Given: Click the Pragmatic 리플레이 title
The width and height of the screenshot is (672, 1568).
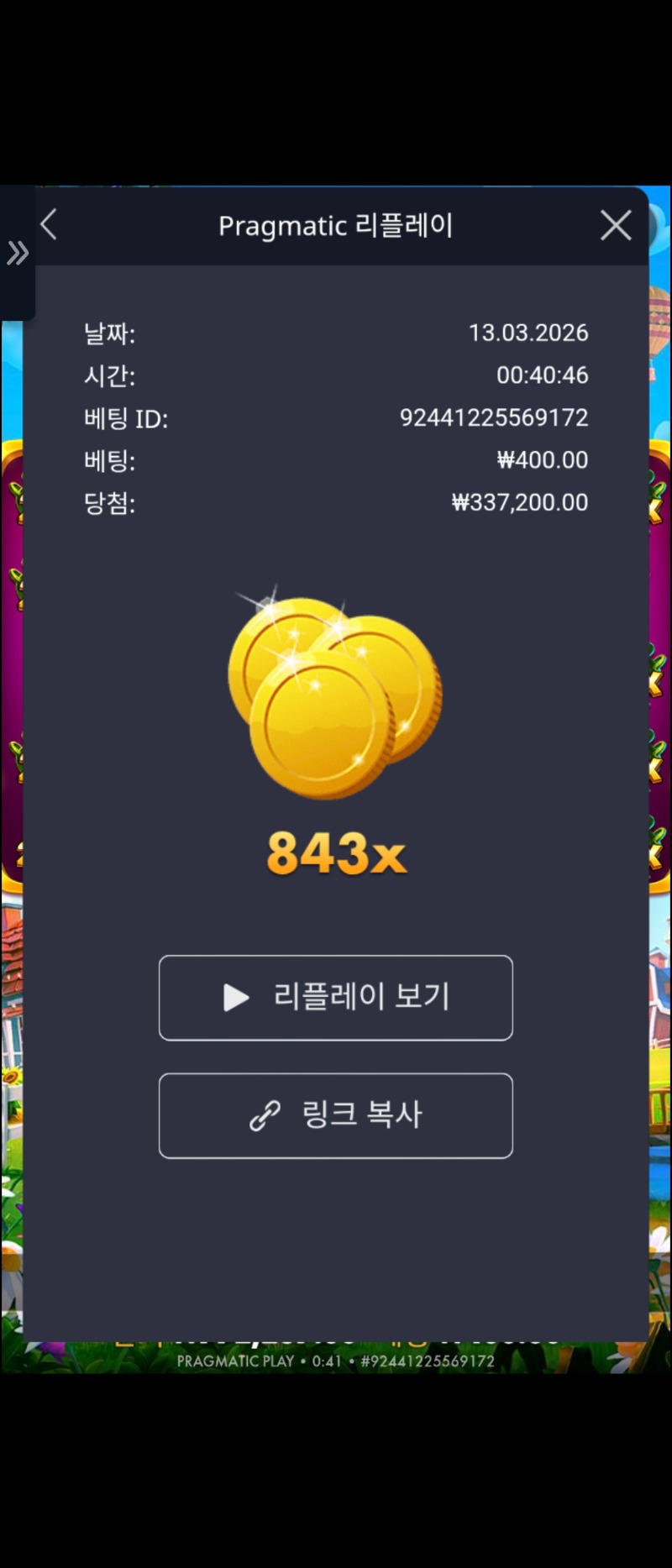Looking at the screenshot, I should 336,224.
